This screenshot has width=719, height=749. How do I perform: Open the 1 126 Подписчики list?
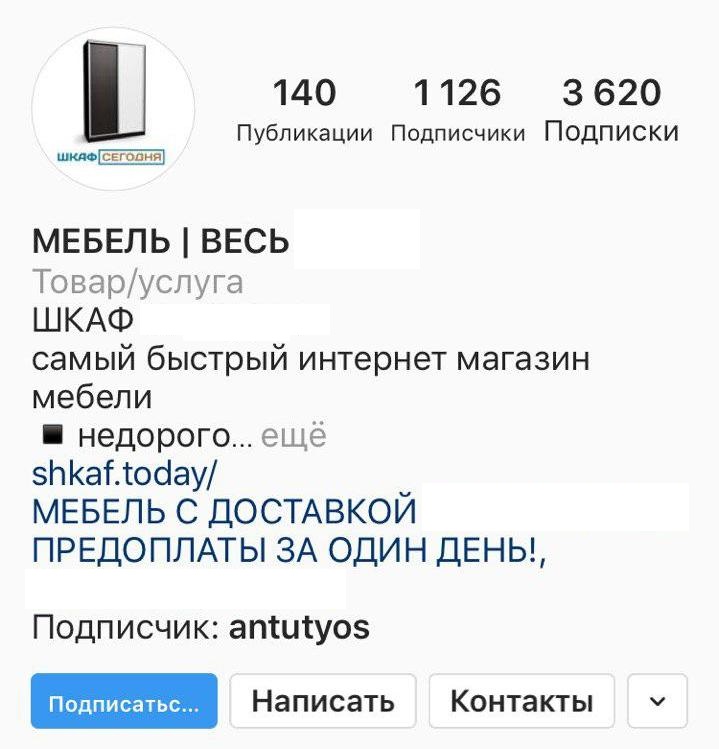pos(457,110)
